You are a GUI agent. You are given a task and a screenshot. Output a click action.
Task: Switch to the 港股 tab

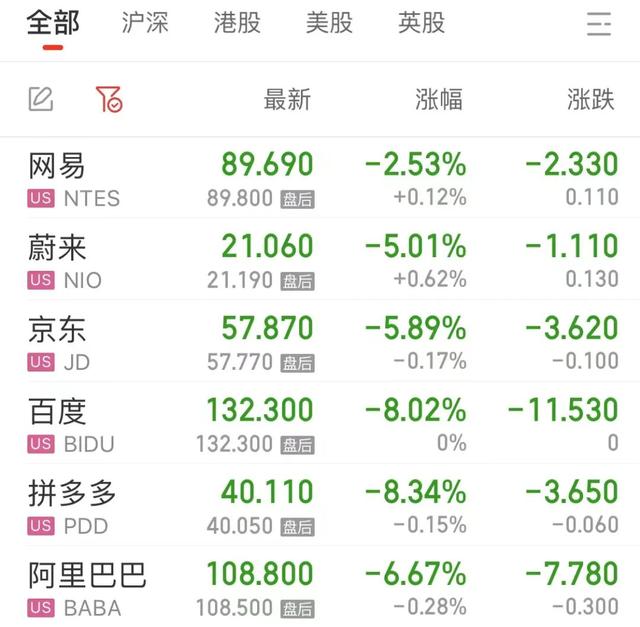coord(237,23)
